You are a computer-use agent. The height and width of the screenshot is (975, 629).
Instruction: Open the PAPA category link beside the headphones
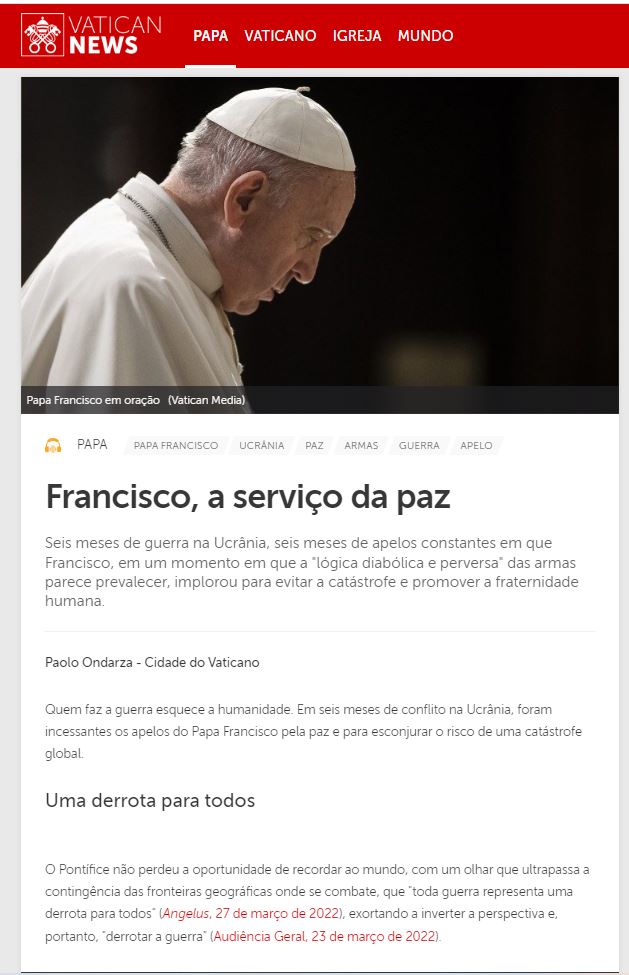[x=92, y=445]
